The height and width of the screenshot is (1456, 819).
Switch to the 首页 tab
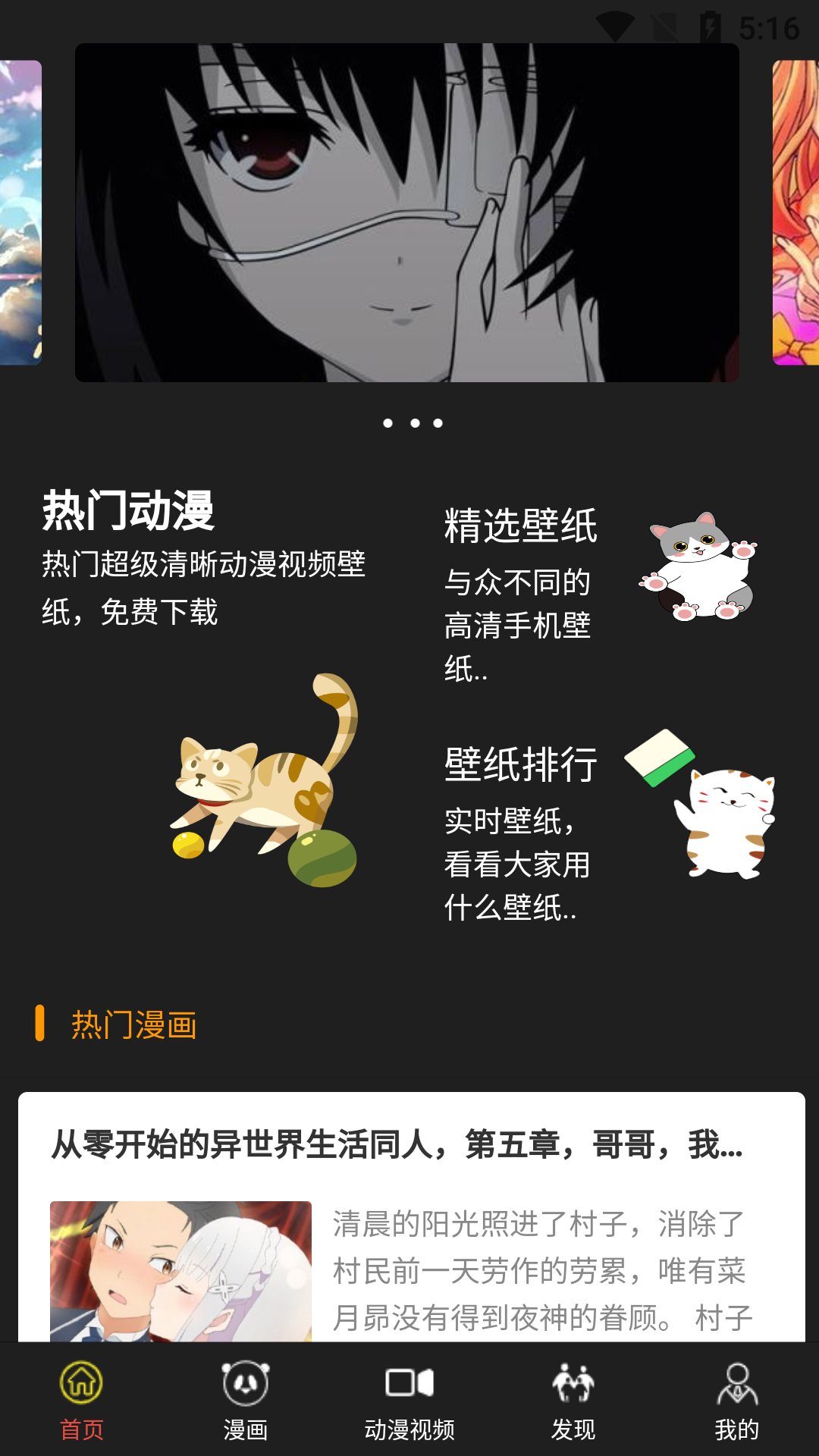82,1399
